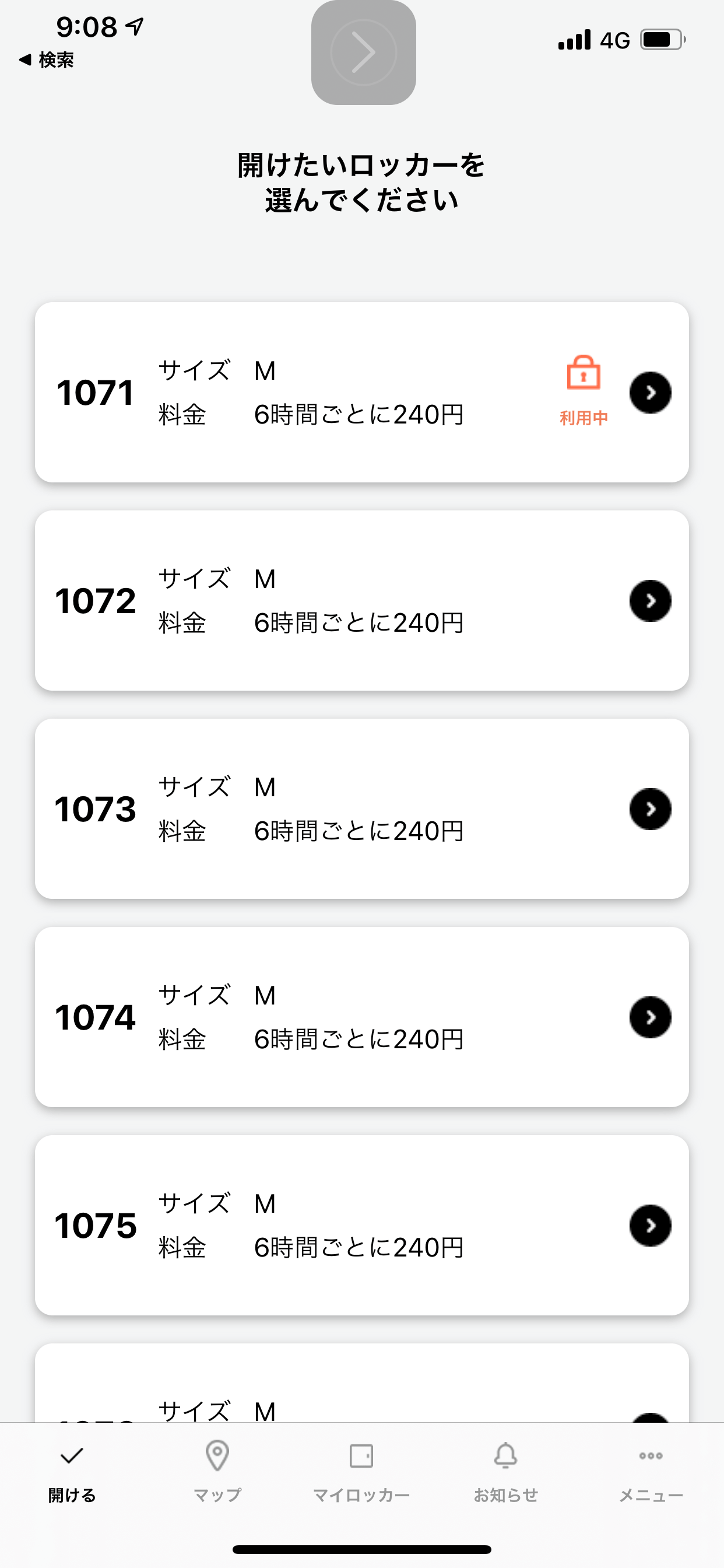Tap the arrow button for locker 1073

click(x=651, y=809)
